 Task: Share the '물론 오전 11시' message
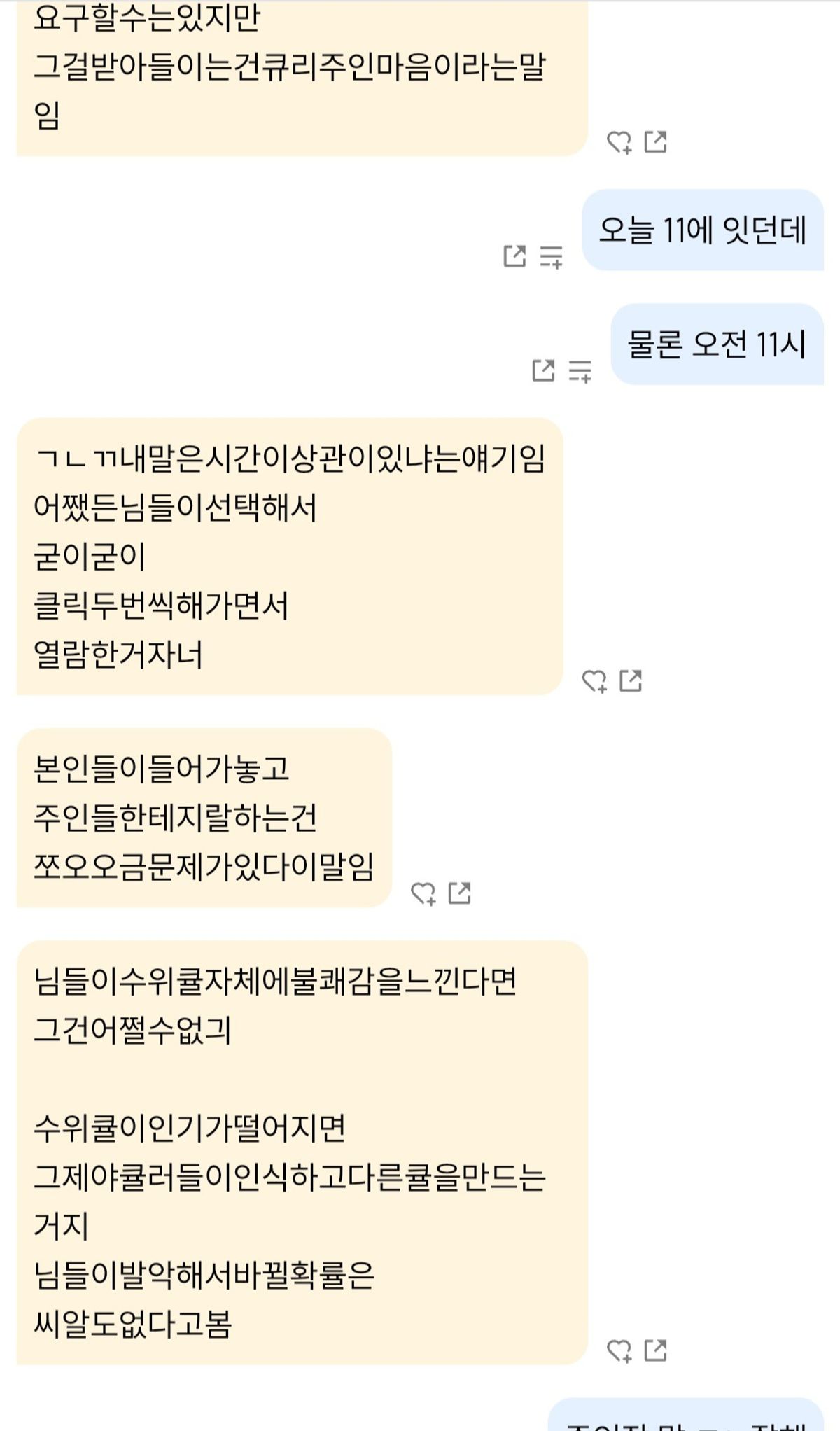coord(543,370)
